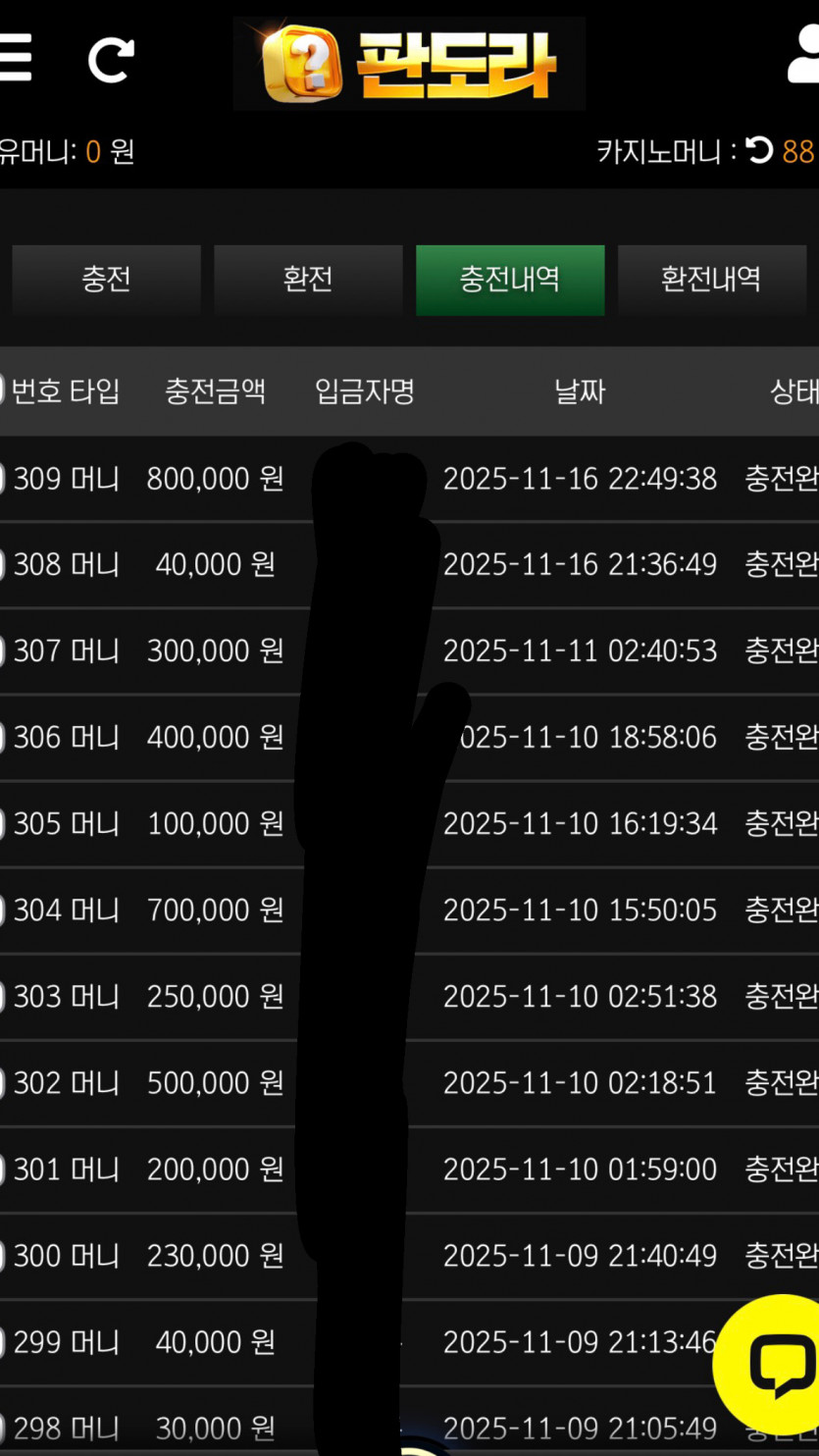This screenshot has height=1456, width=819.
Task: Tap the page refresh icon
Action: tap(110, 60)
